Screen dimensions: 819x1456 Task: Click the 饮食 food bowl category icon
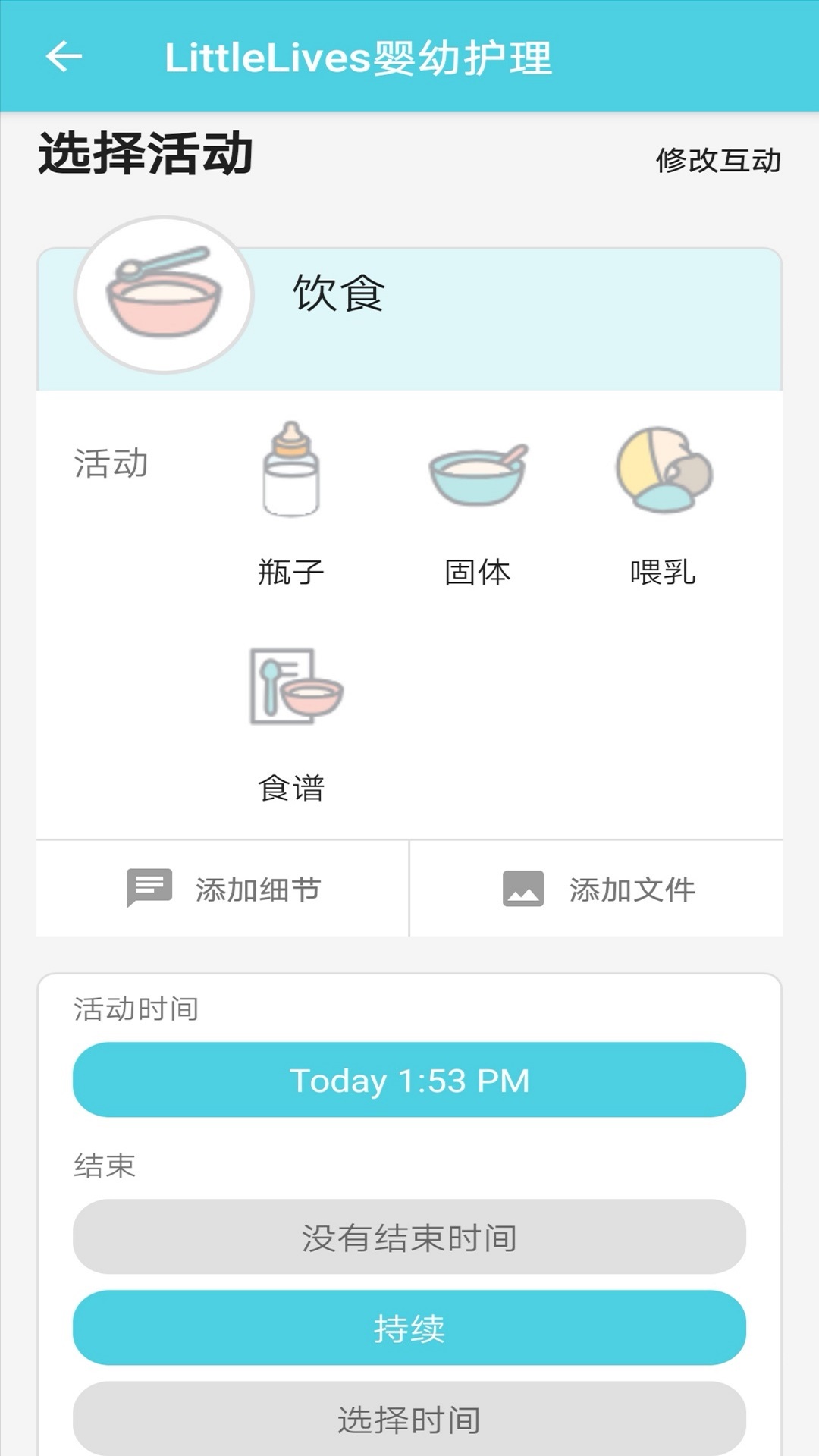(x=162, y=296)
